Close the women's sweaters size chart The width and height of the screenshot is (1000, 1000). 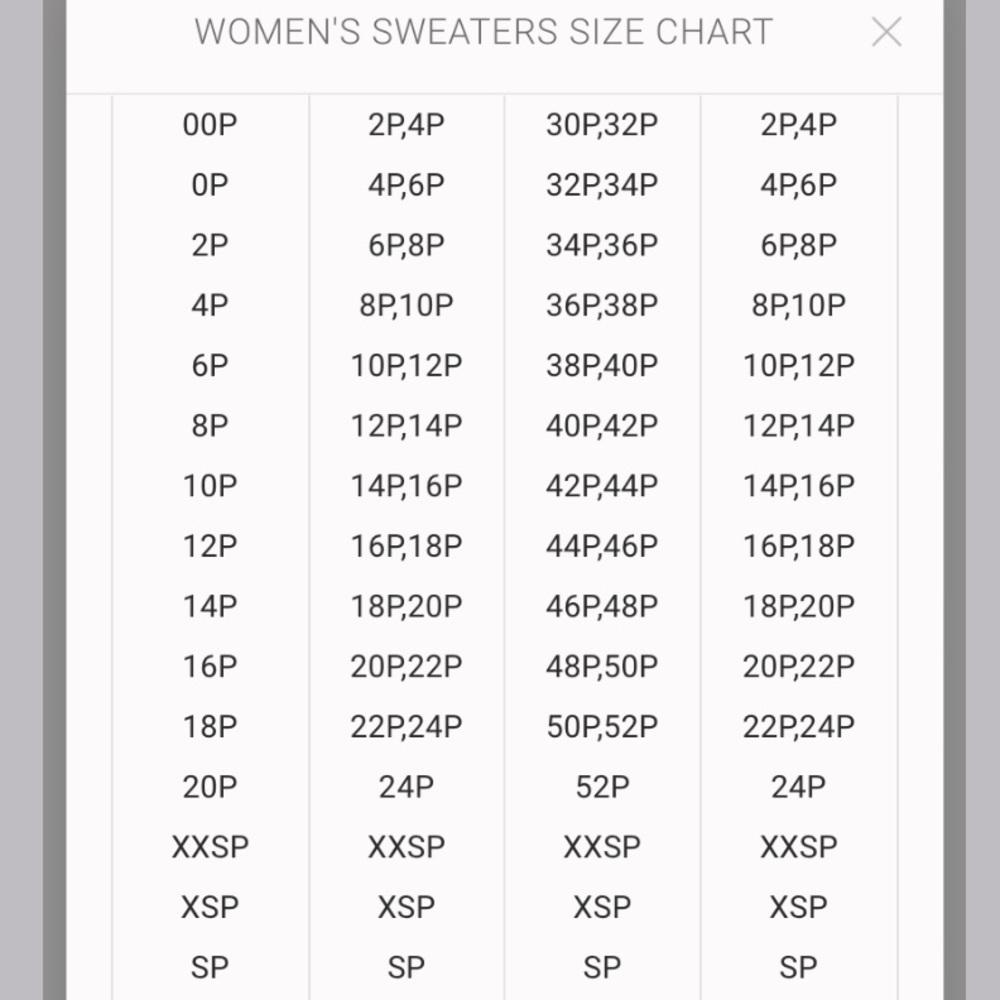click(x=886, y=32)
